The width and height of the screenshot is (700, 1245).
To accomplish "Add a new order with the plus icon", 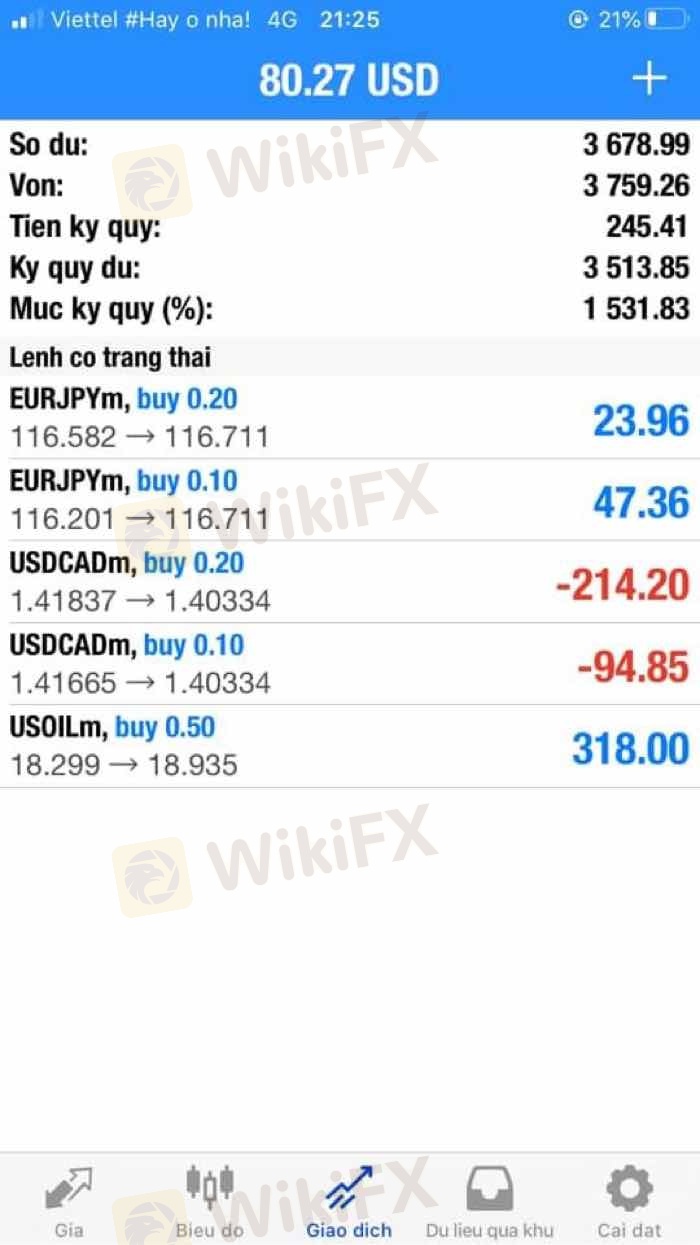I will (x=649, y=79).
